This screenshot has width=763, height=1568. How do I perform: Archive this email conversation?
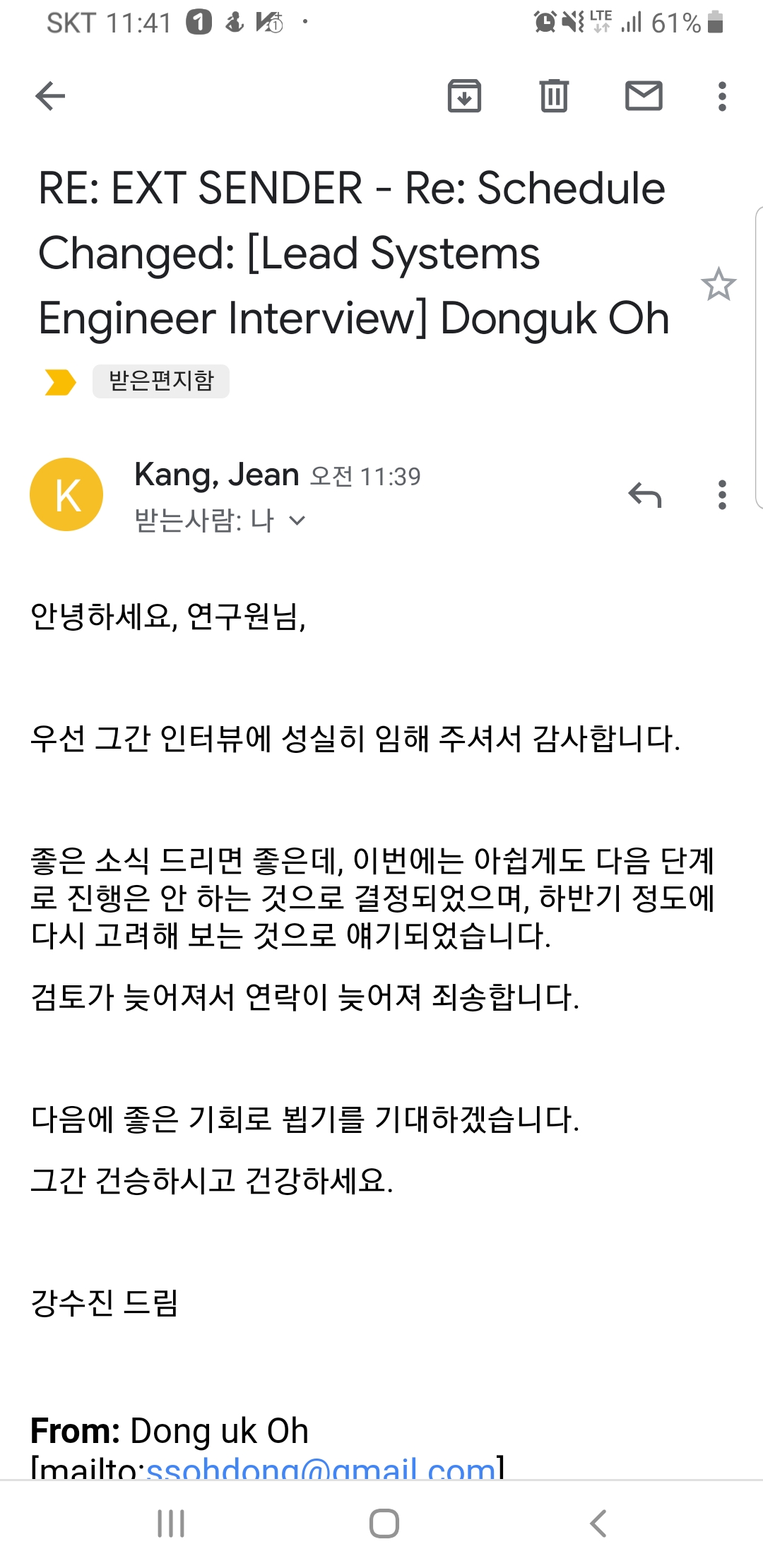coord(464,96)
